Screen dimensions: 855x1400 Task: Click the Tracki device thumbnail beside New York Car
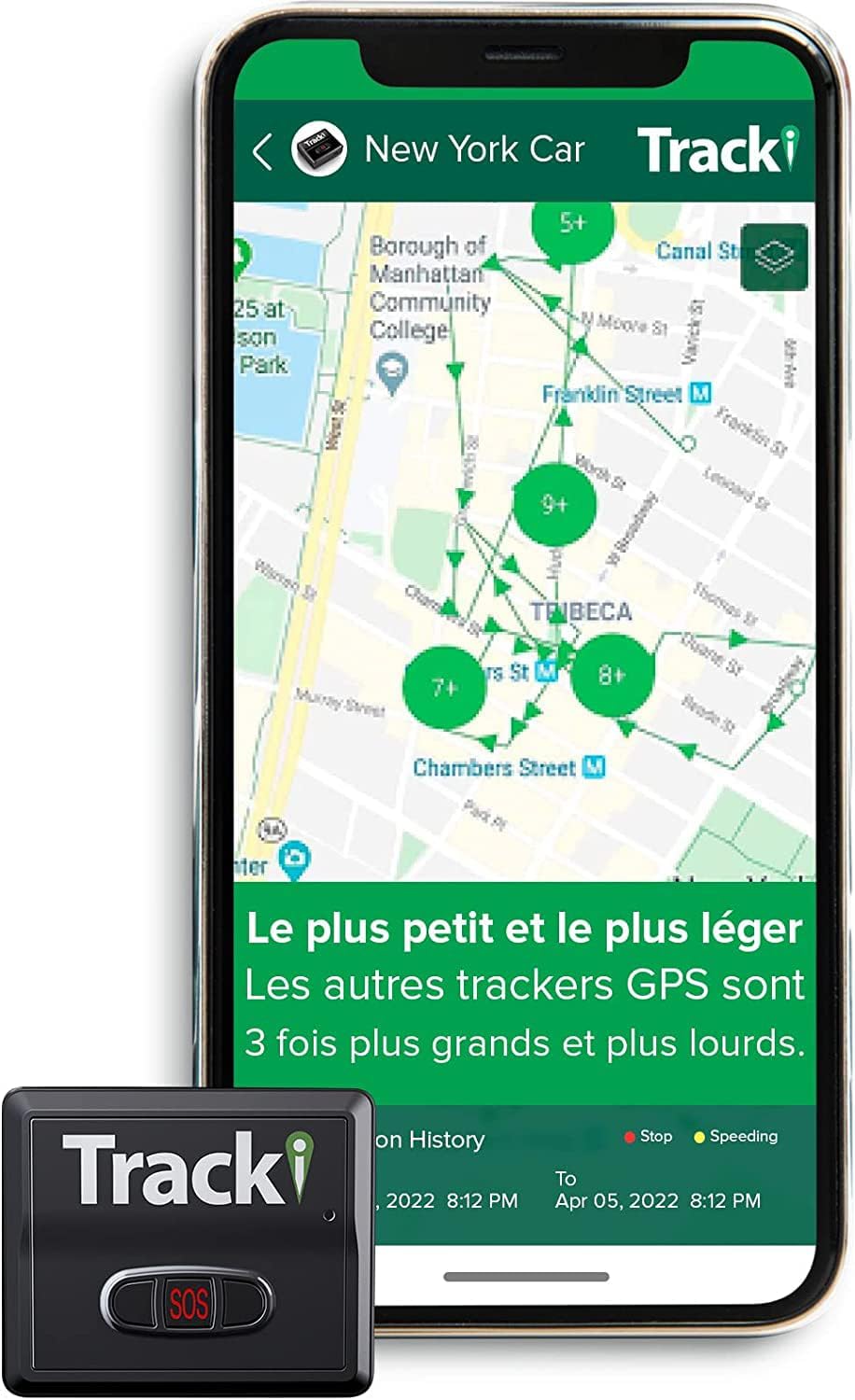[317, 149]
